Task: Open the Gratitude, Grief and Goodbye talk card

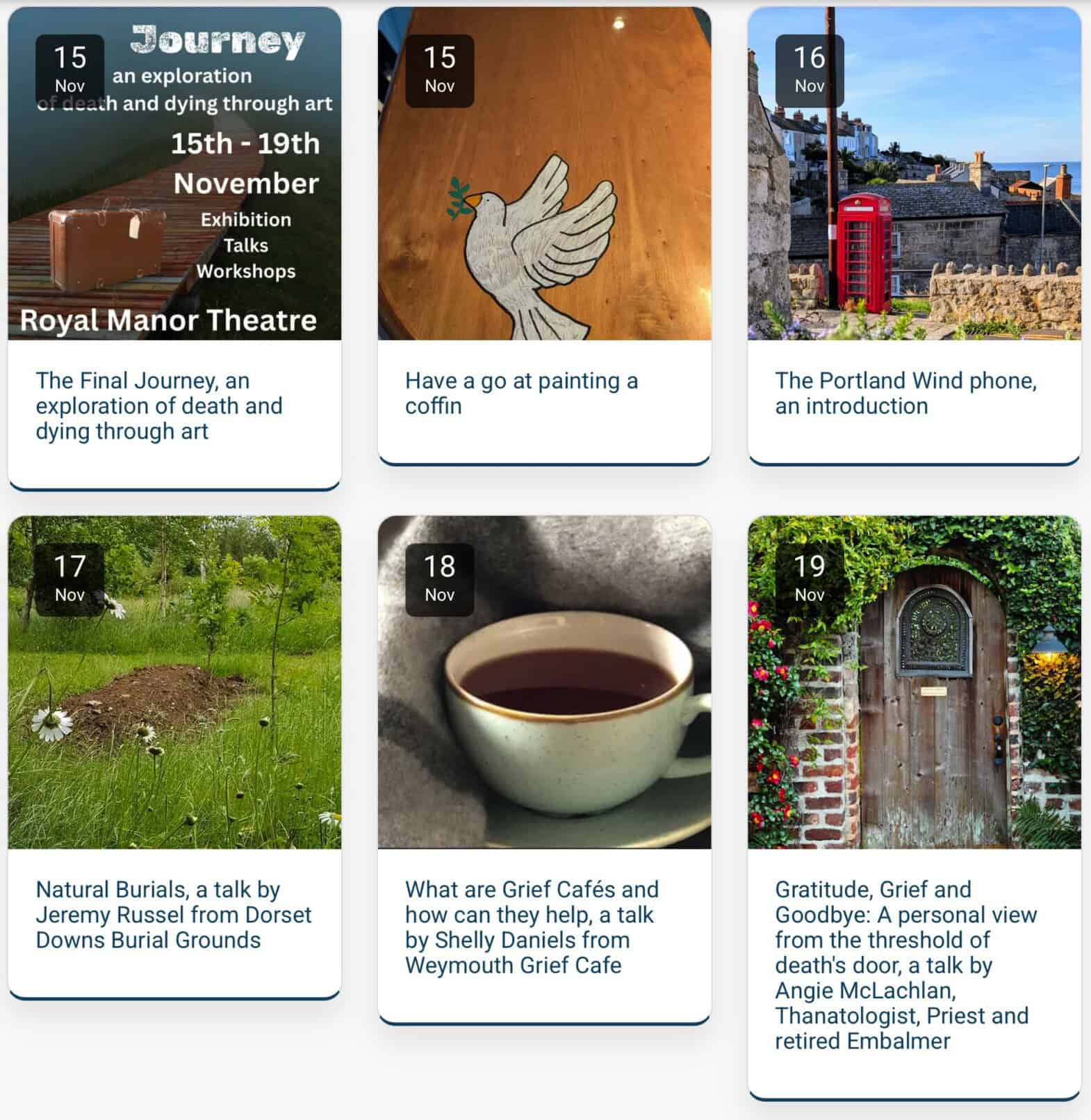Action: pyautogui.click(x=905, y=965)
